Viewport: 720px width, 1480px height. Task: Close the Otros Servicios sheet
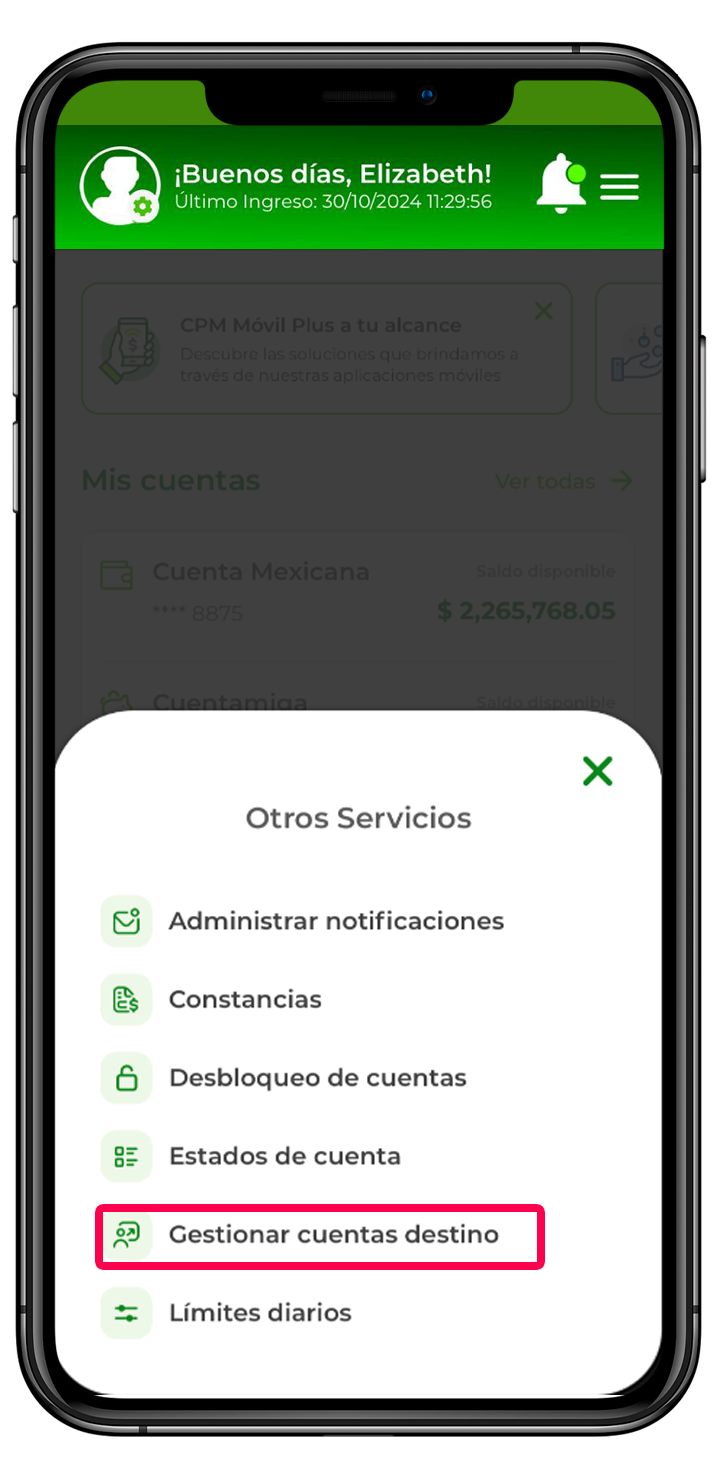(x=597, y=771)
